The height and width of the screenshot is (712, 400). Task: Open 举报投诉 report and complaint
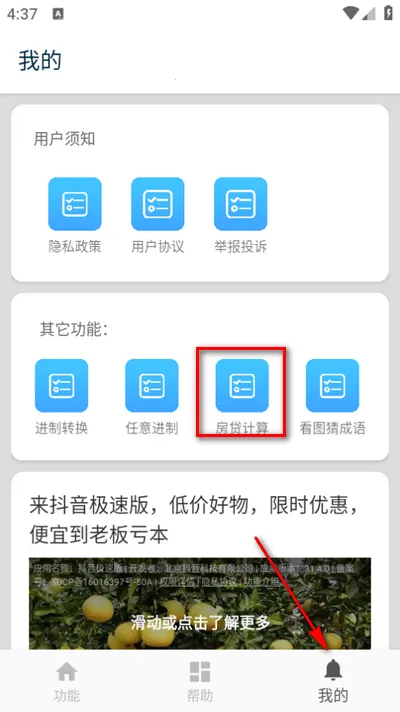pyautogui.click(x=241, y=215)
